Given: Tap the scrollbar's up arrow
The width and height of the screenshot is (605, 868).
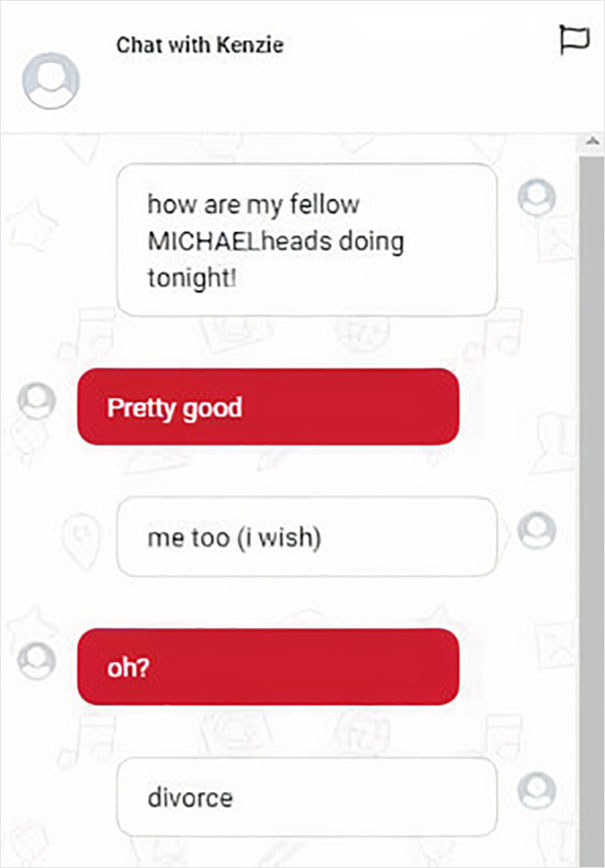Looking at the screenshot, I should click(x=591, y=143).
